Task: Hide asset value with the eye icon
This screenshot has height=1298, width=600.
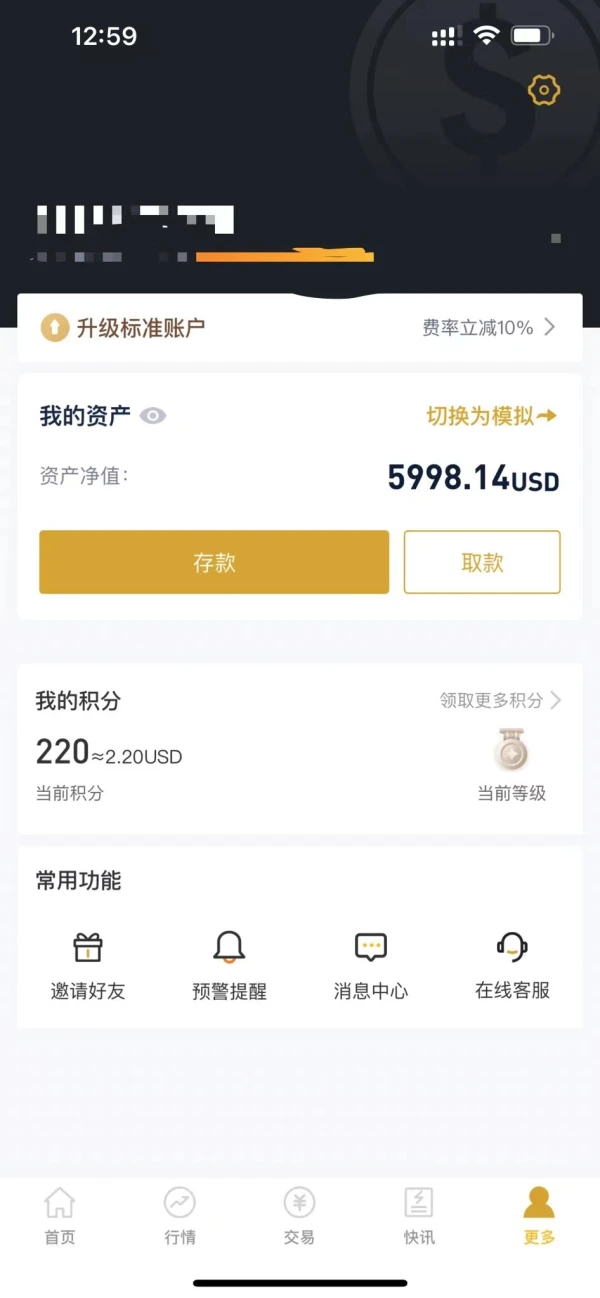Action: coord(153,416)
